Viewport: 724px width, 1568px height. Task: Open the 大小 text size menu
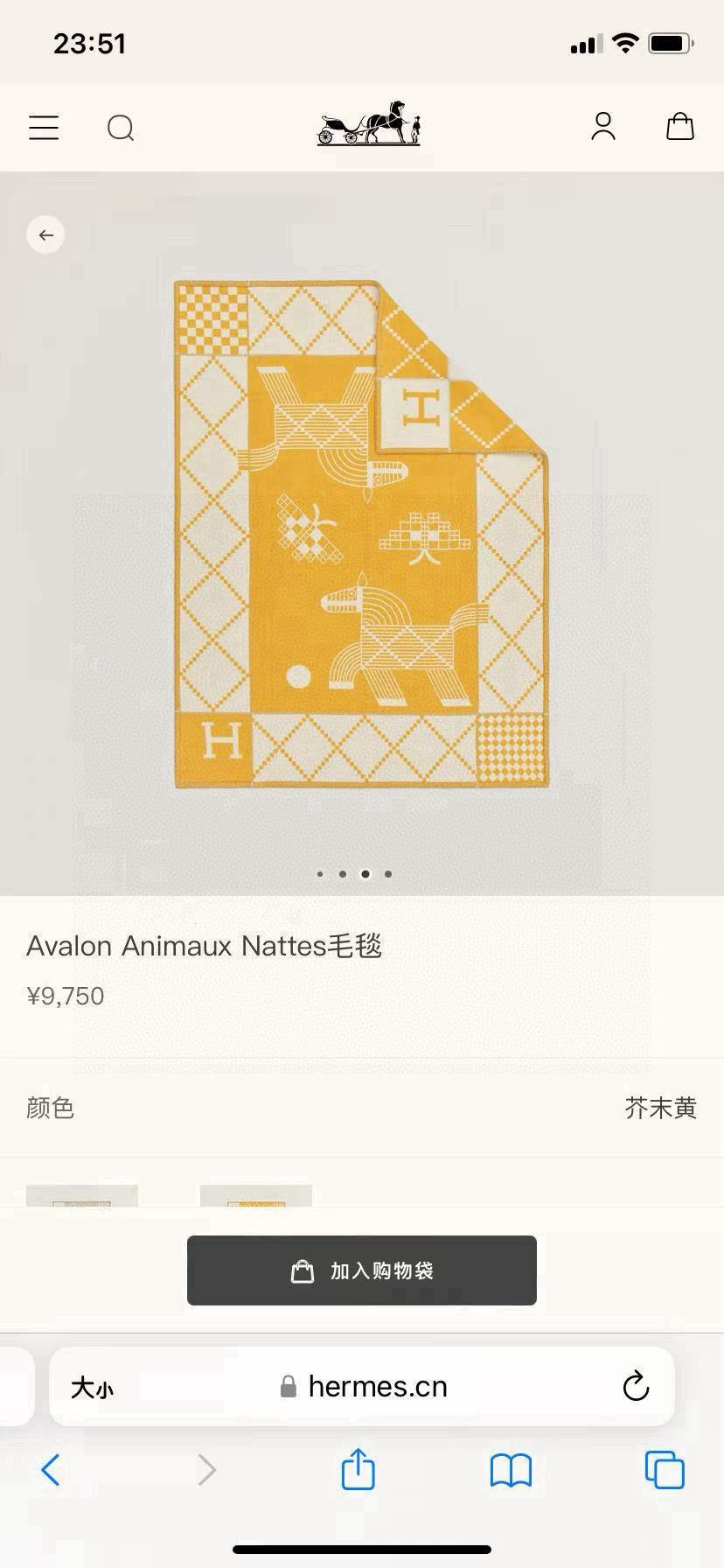click(x=92, y=1388)
